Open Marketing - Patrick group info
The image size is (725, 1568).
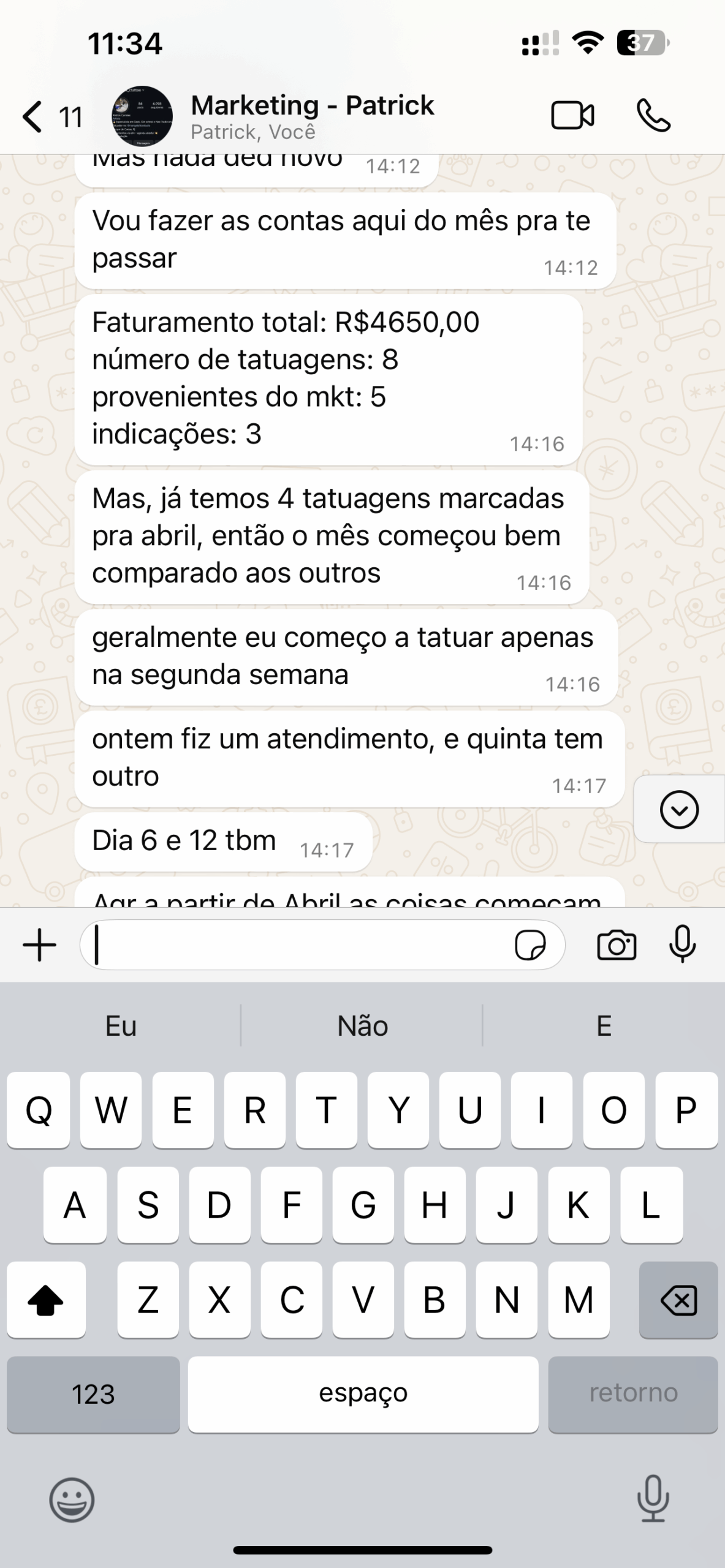click(x=313, y=116)
